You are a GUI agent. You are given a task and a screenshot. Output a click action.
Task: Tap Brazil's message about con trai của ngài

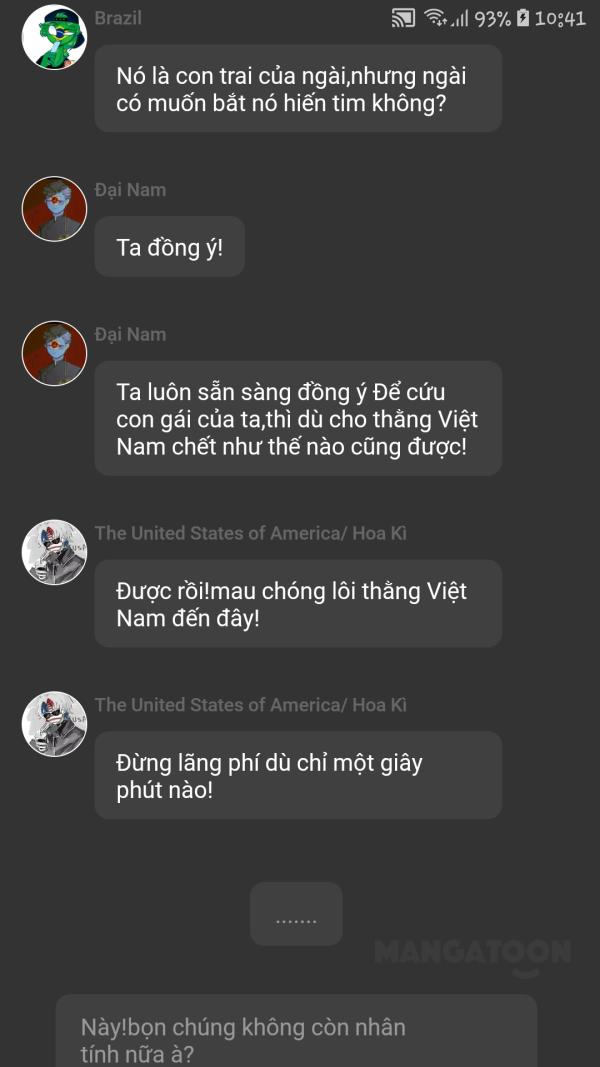pos(297,89)
